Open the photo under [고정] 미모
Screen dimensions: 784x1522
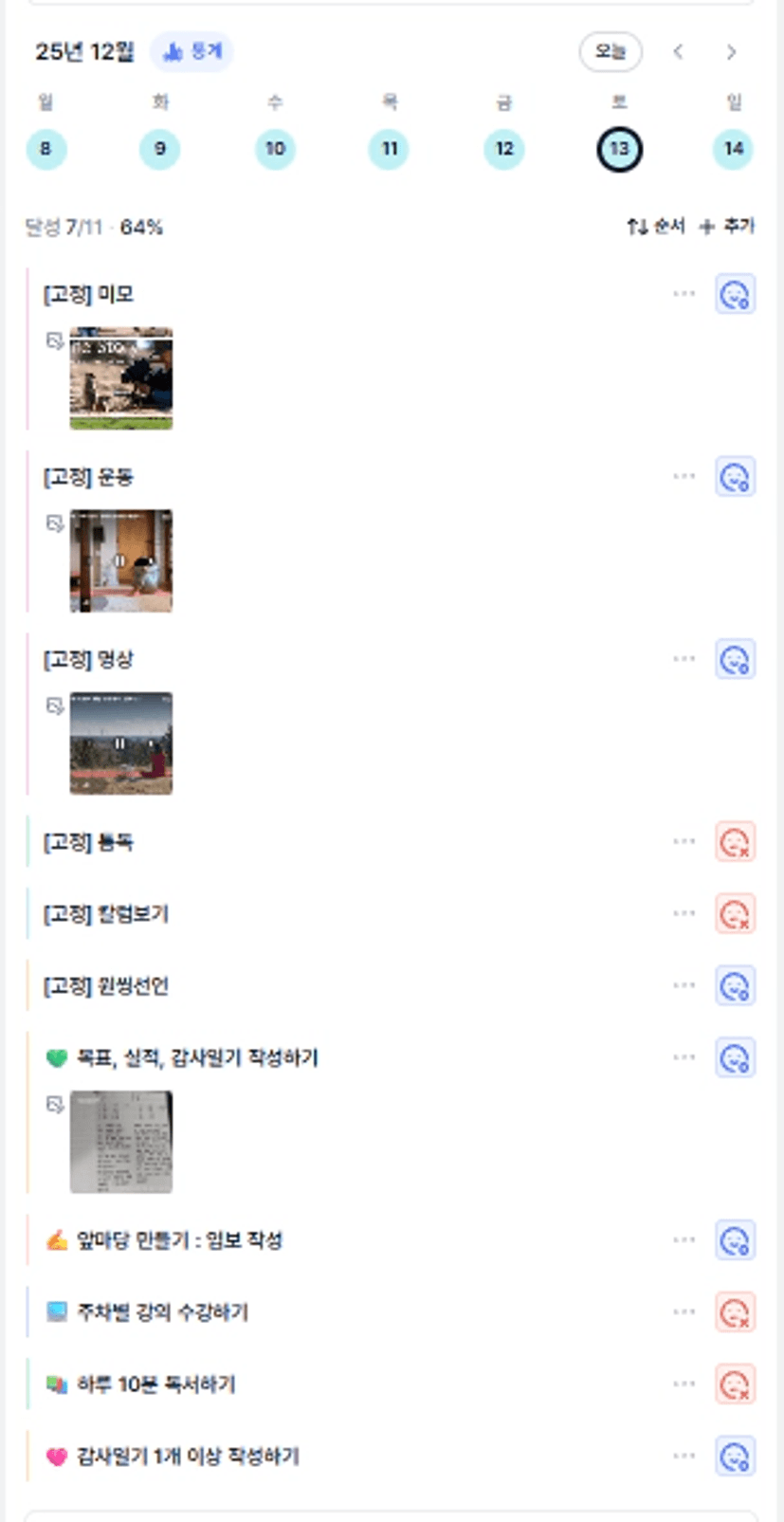(x=121, y=378)
